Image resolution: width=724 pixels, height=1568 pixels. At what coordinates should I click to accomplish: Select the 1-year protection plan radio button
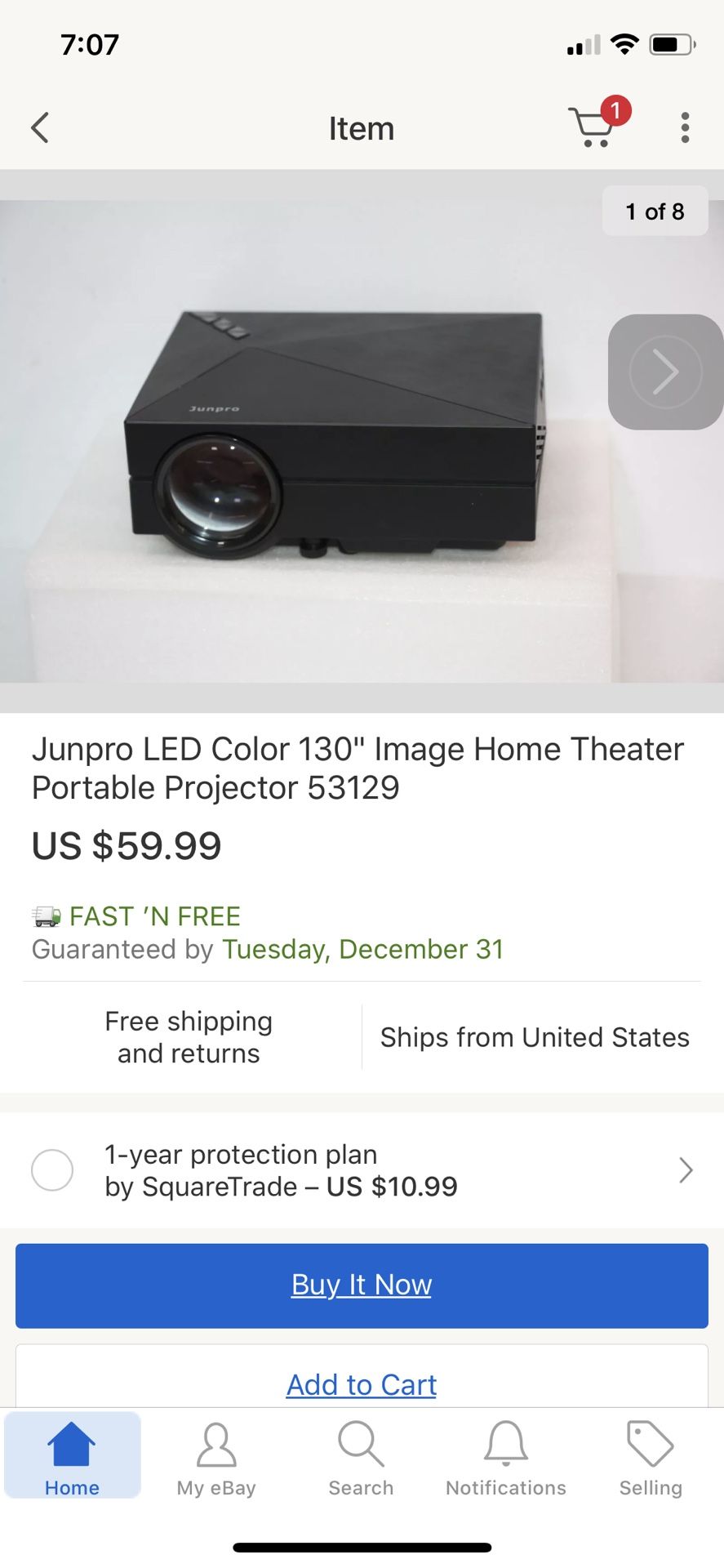pyautogui.click(x=52, y=1169)
